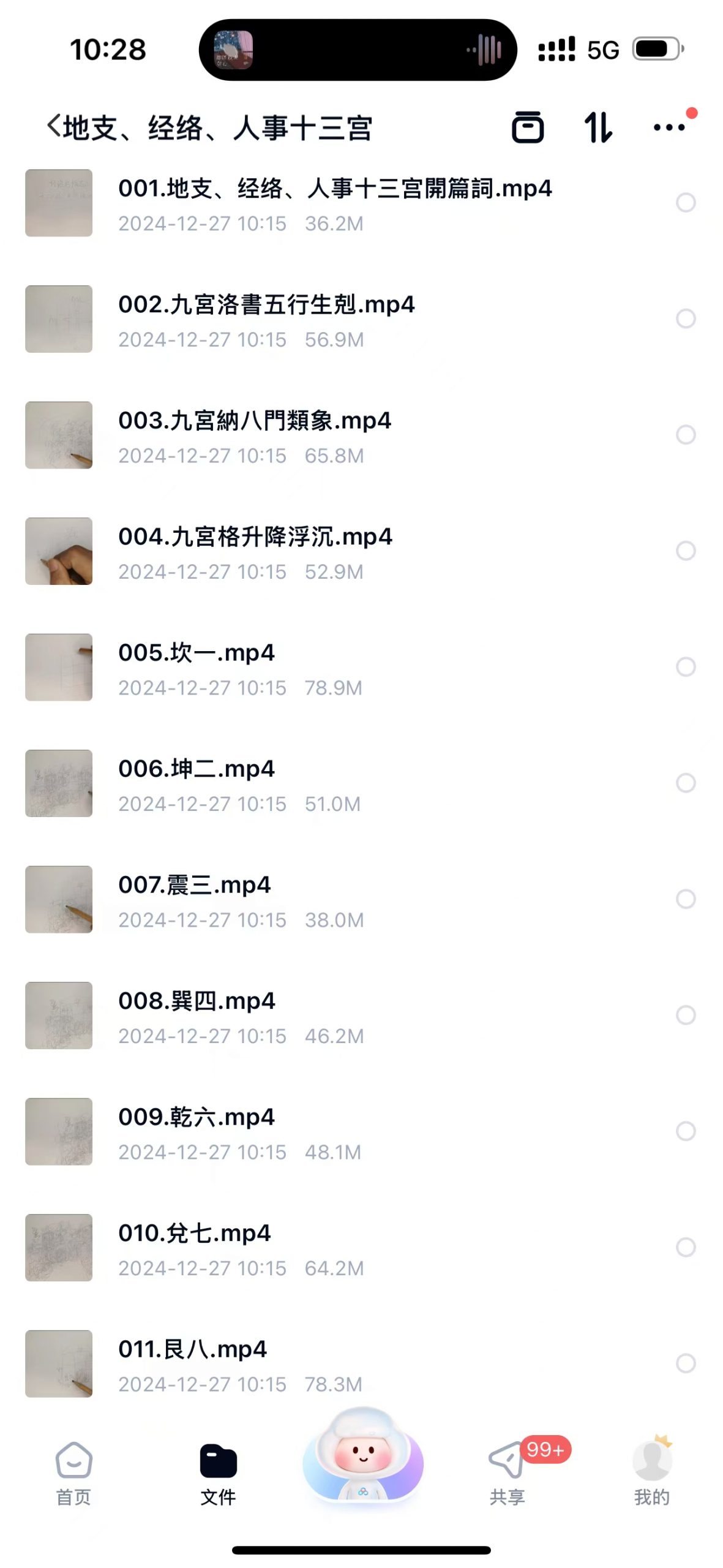Screen dimensions: 723x1568
Task: Tap the thumbnail of 008.巽四.mp4
Action: [x=59, y=1016]
